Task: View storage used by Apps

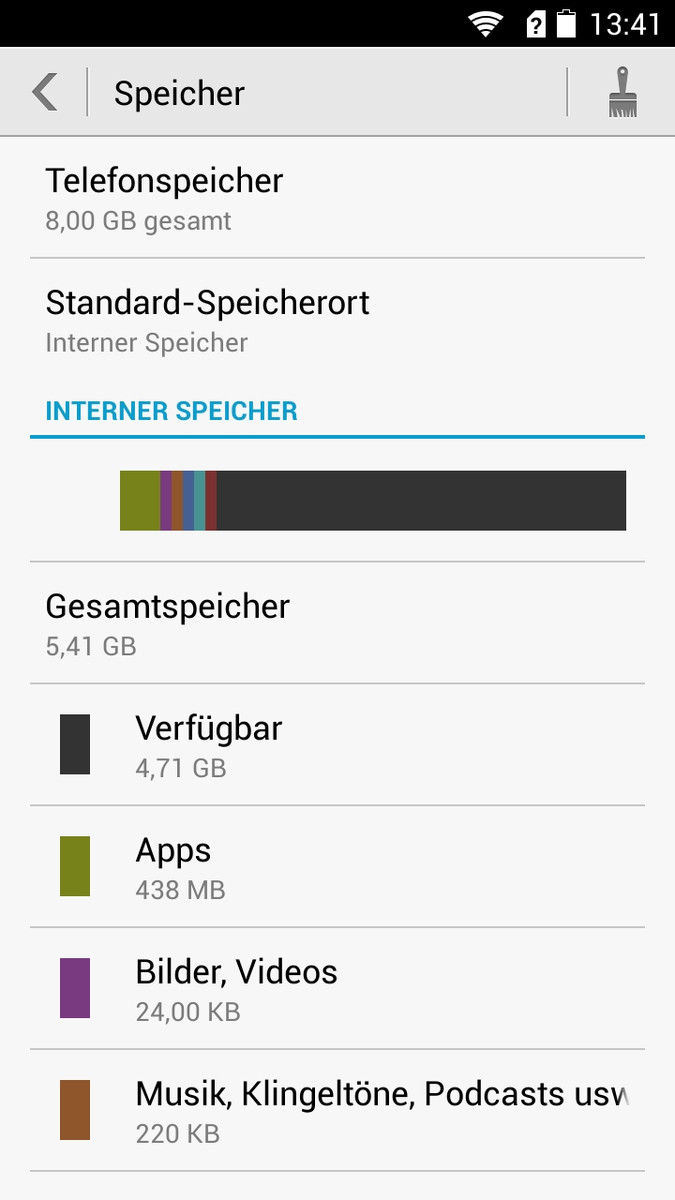Action: click(337, 867)
